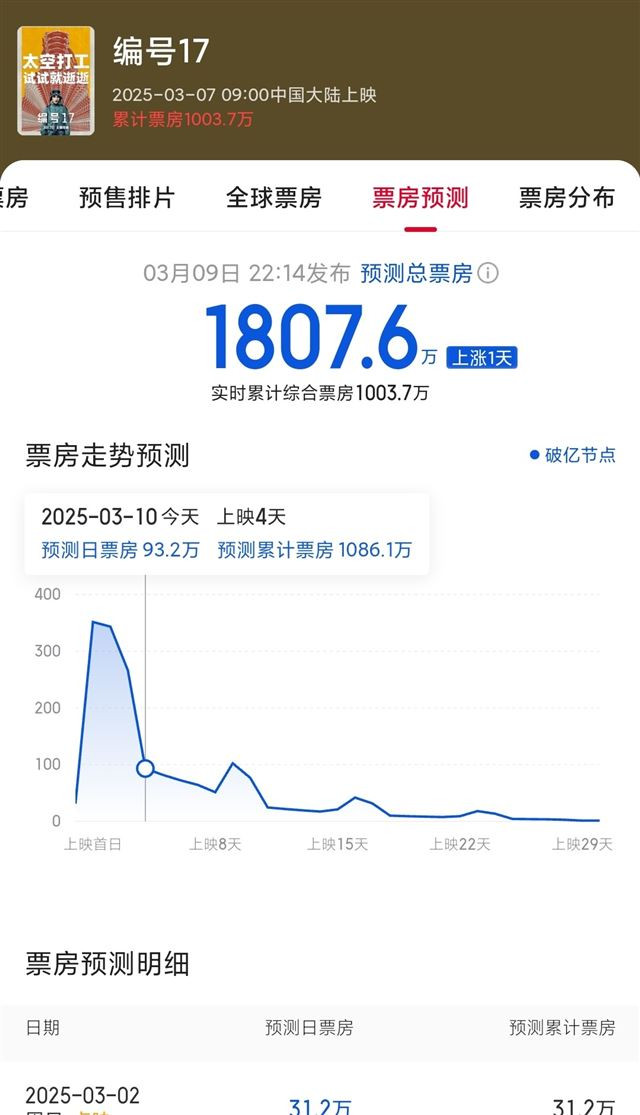Switch to the 预售排片 tab
Viewport: 640px width, 1115px height.
[127, 197]
